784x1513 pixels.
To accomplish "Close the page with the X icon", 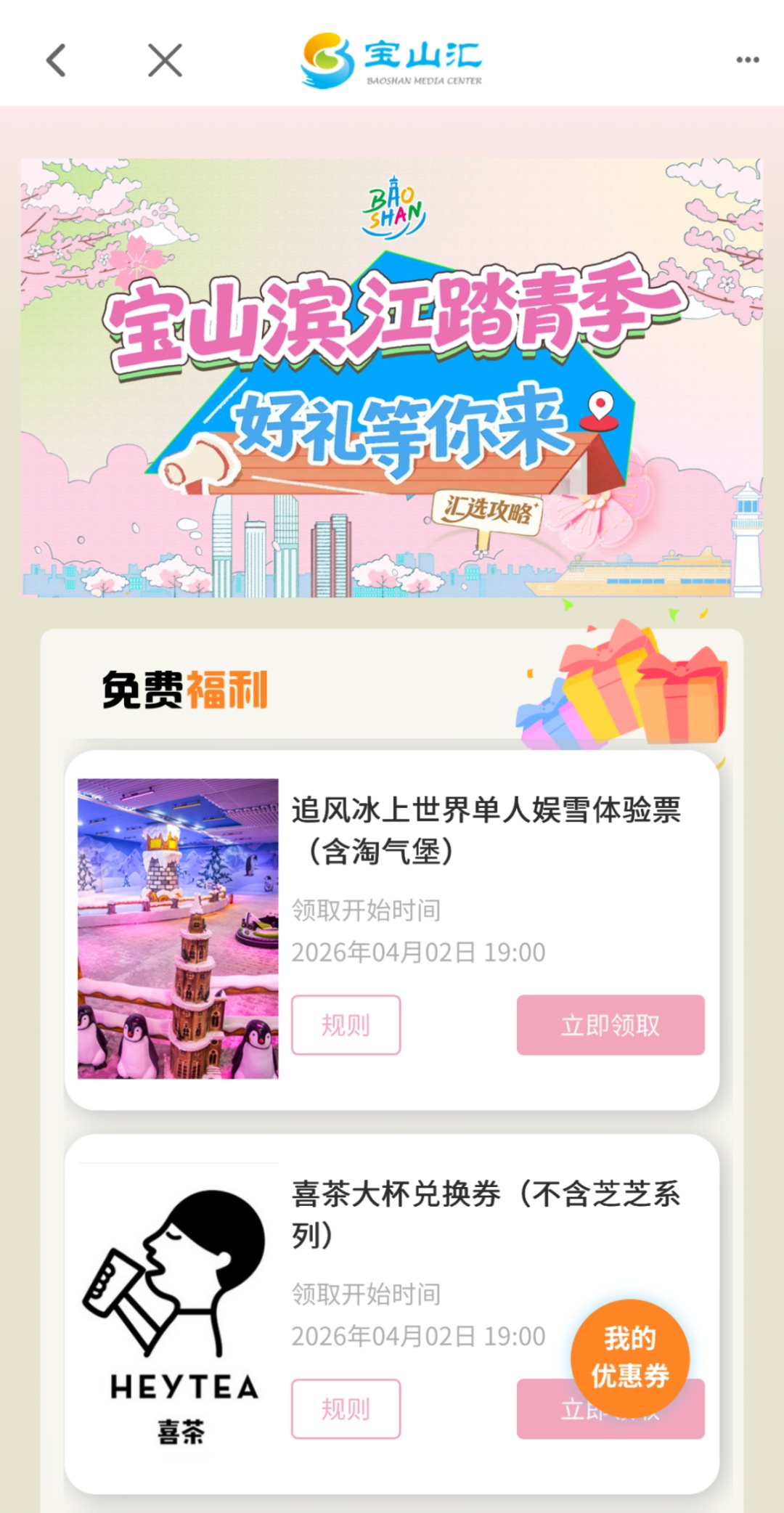I will click(165, 60).
